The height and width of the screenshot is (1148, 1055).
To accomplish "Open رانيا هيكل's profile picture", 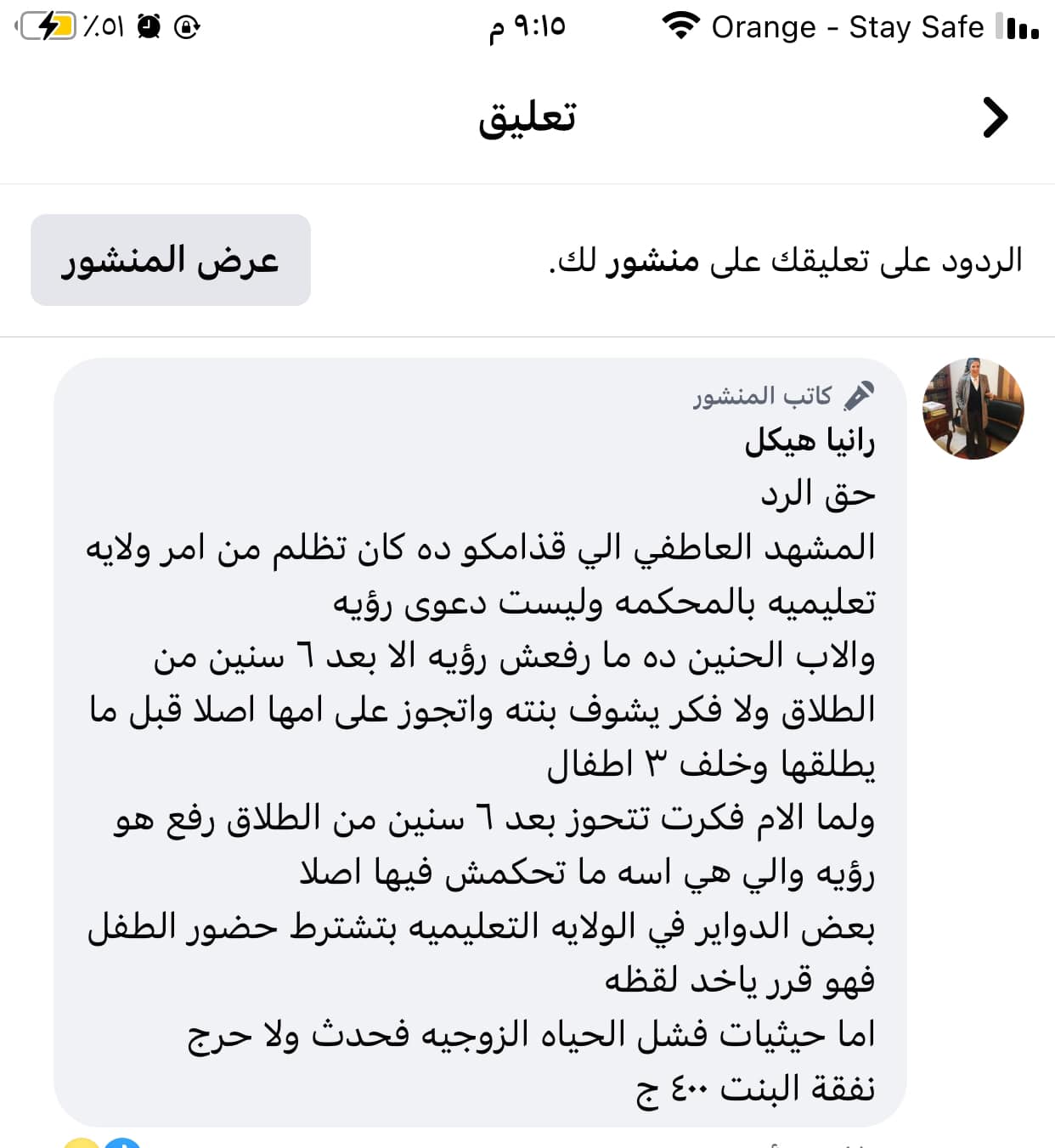I will [x=973, y=409].
